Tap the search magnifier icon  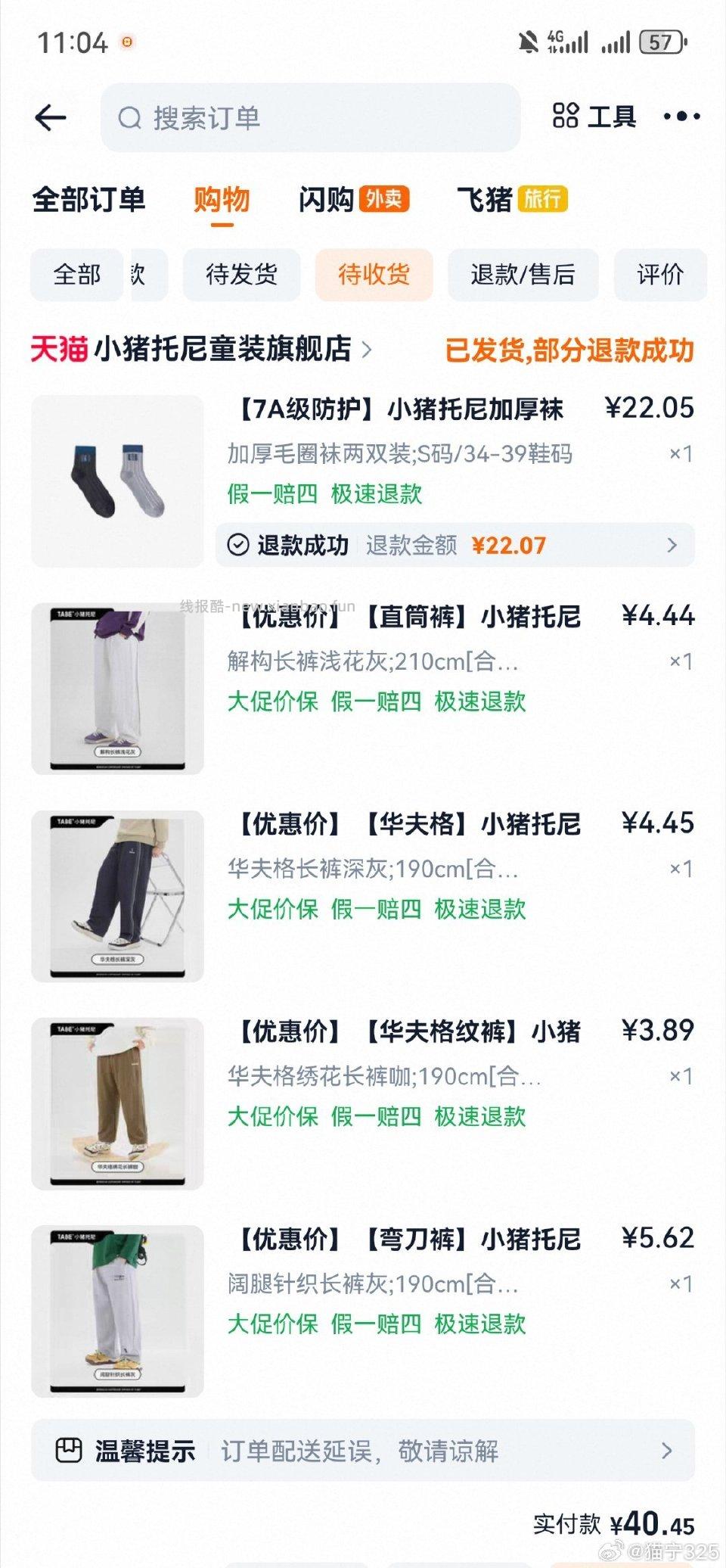[130, 117]
